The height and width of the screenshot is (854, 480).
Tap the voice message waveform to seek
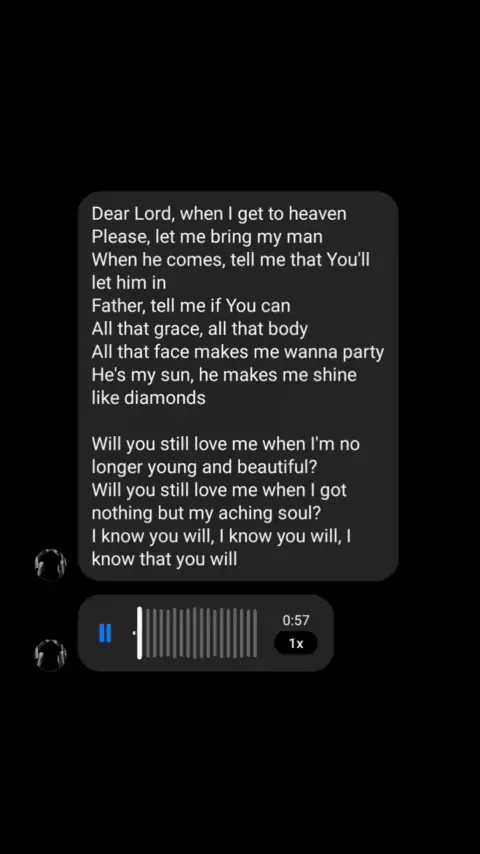pyautogui.click(x=196, y=633)
